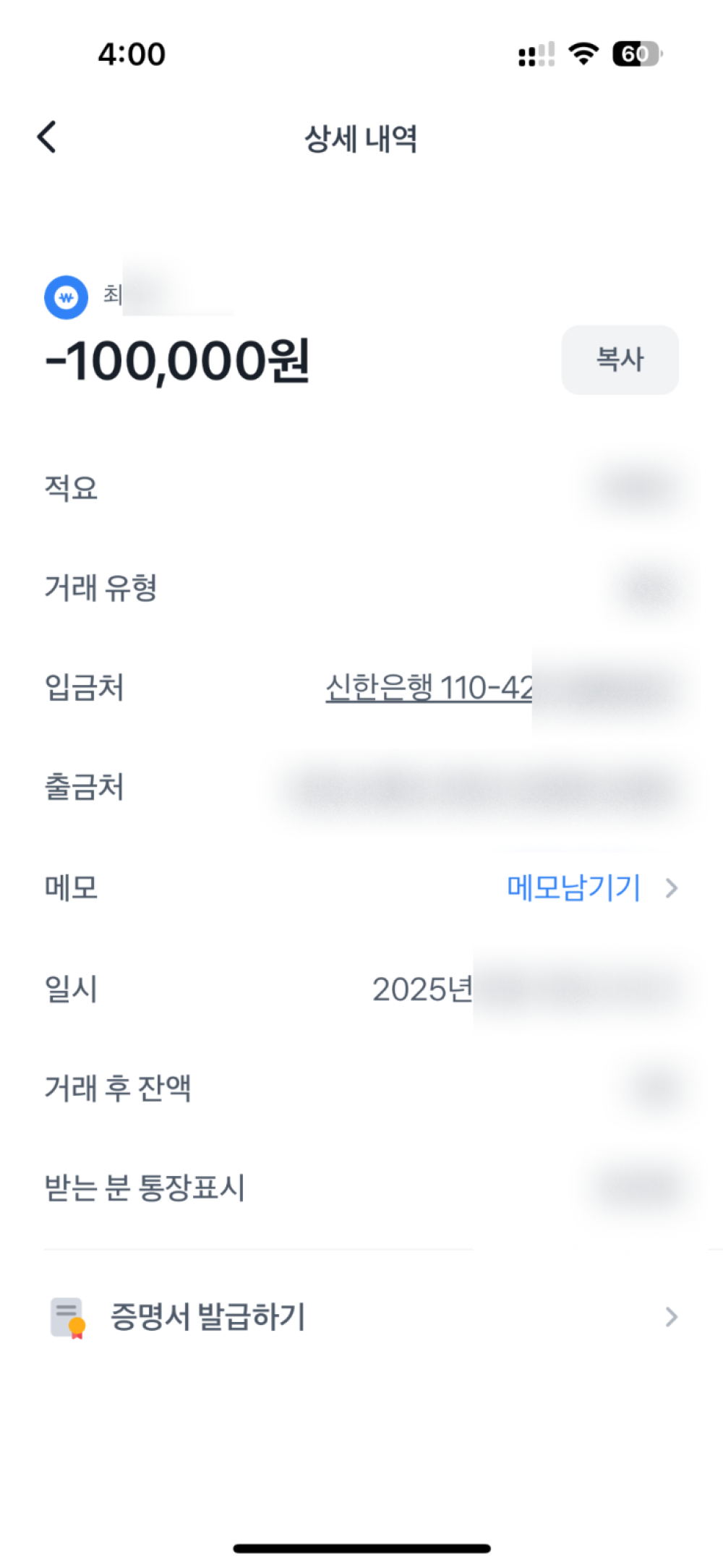Image resolution: width=723 pixels, height=1568 pixels.
Task: Open the underlined 신한은행 account link
Action: pos(429,687)
